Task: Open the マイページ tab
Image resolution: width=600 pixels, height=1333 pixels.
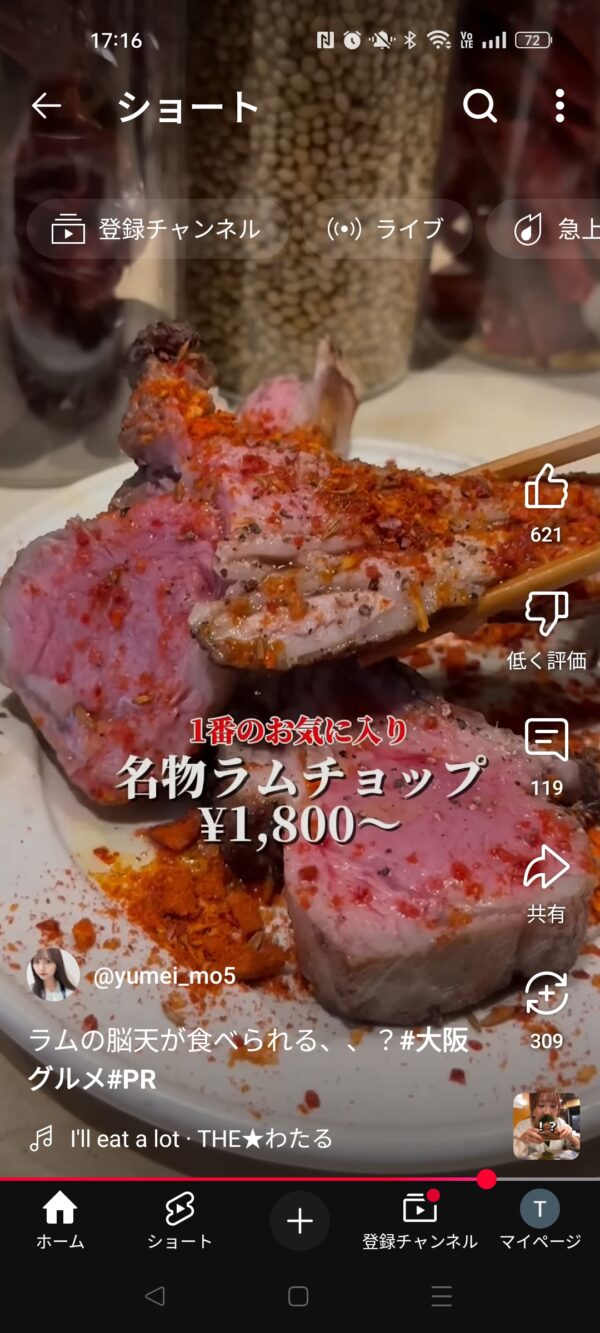Action: tap(540, 1221)
